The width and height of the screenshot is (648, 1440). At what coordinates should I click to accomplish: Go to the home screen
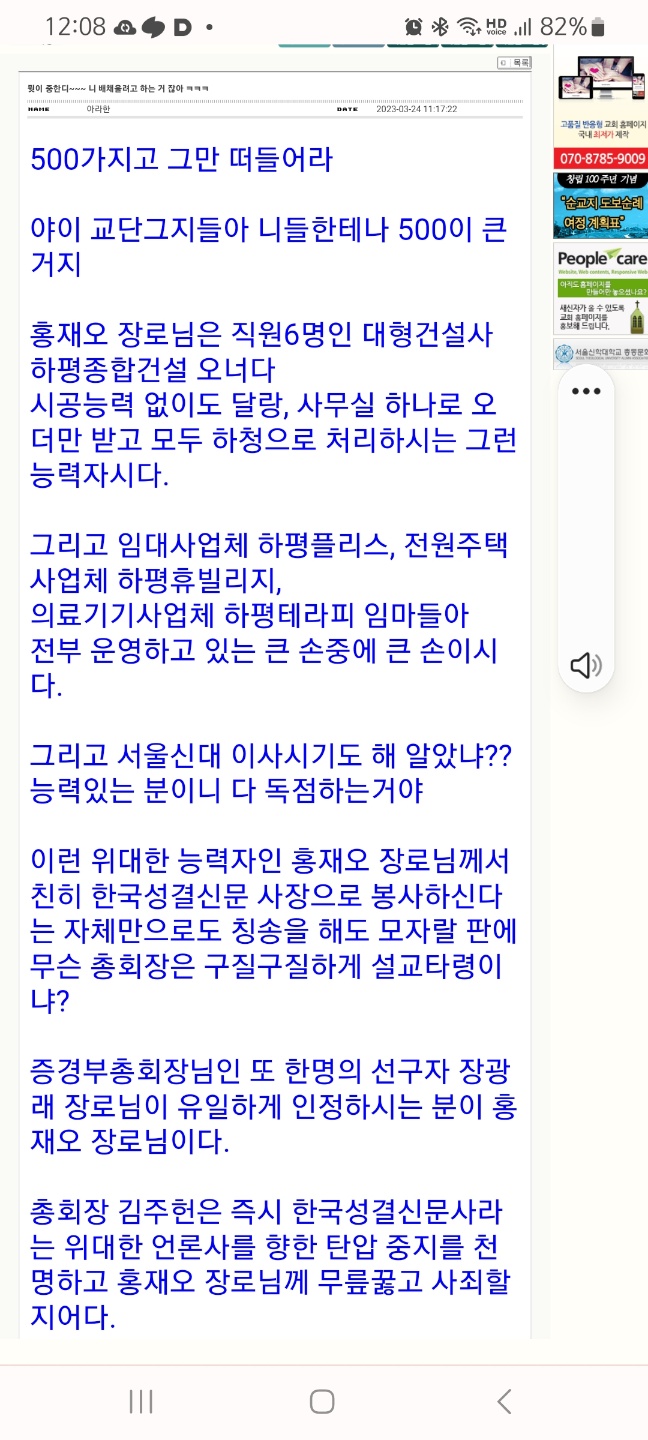[x=322, y=1401]
